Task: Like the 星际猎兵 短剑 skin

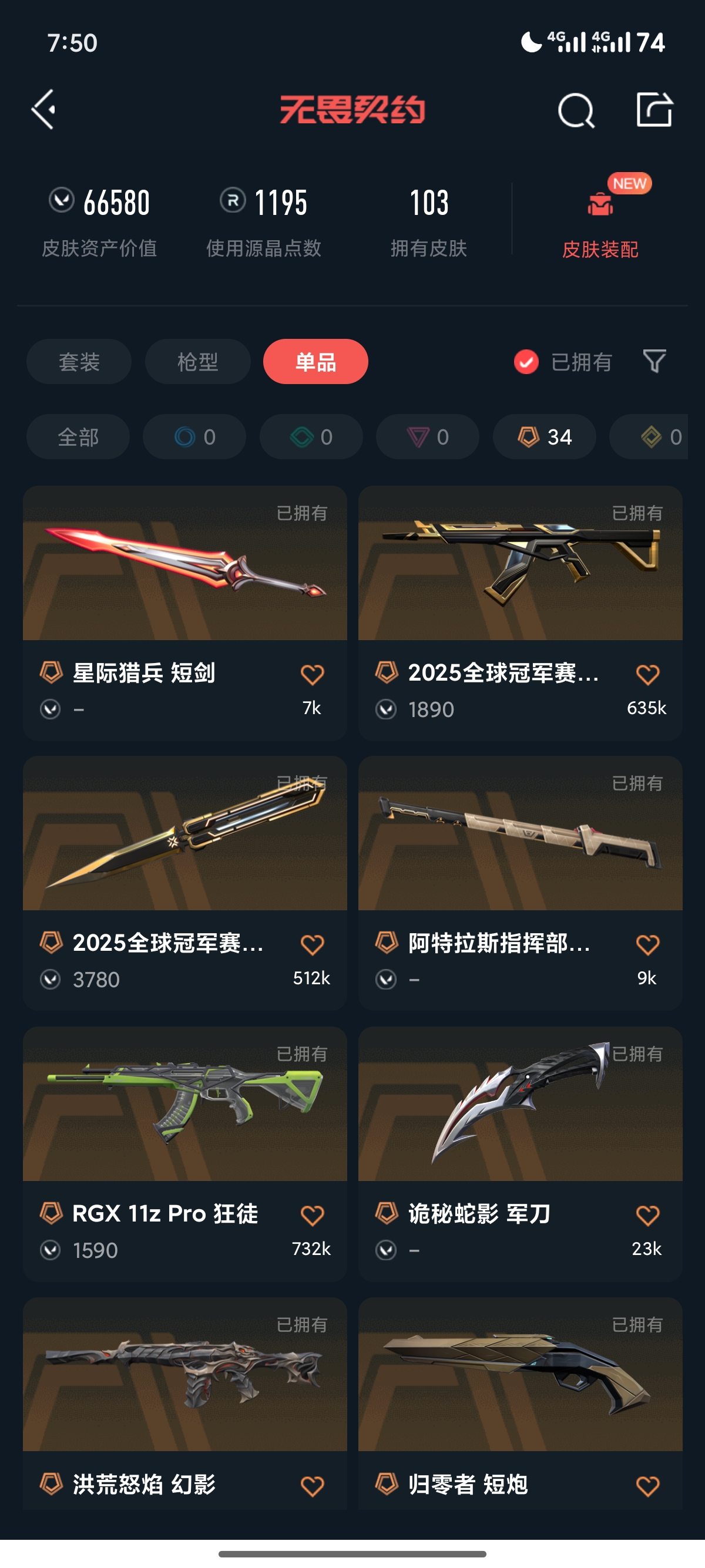Action: [313, 674]
